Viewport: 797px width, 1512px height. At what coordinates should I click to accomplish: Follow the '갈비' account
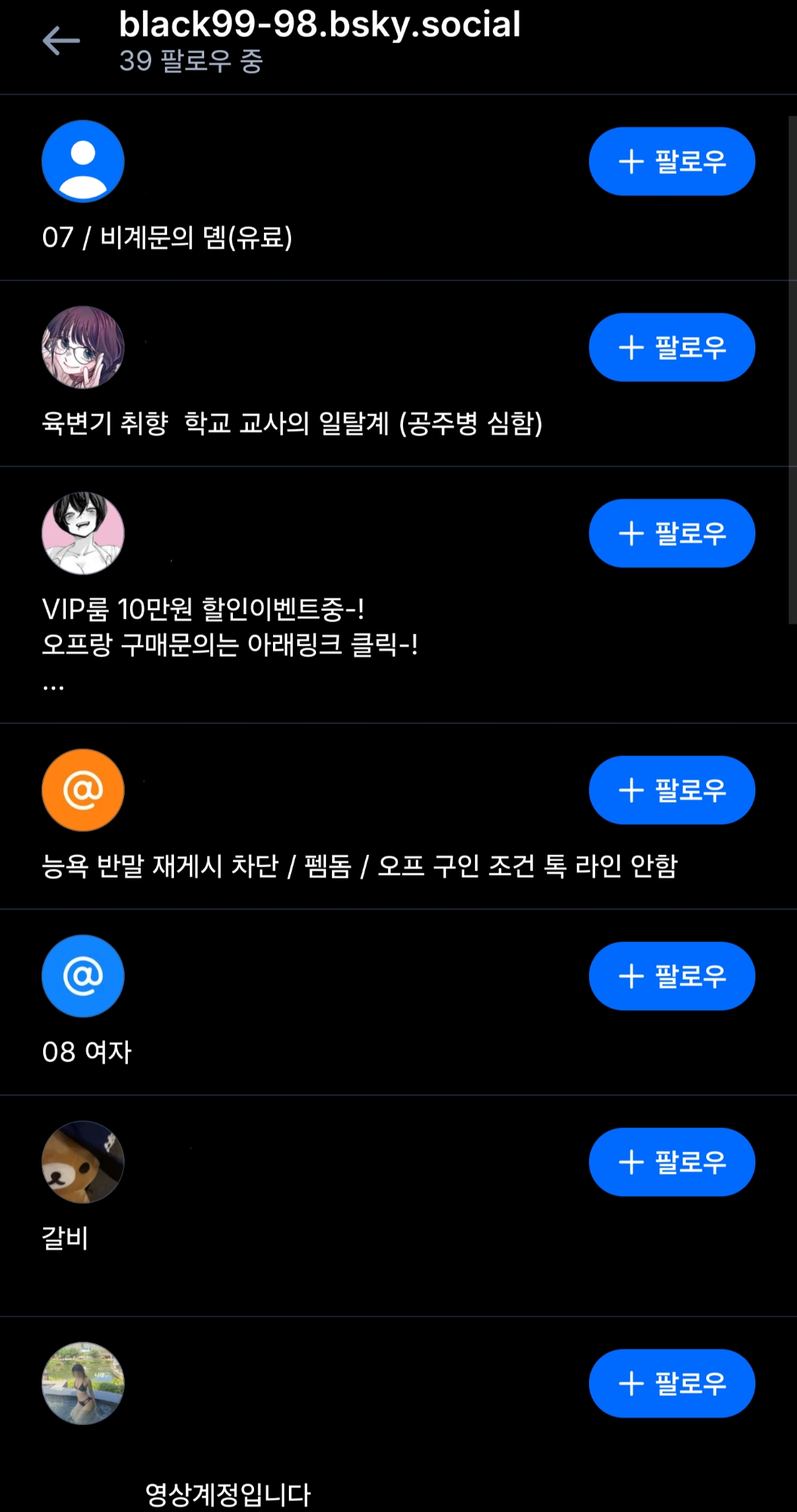point(671,1163)
